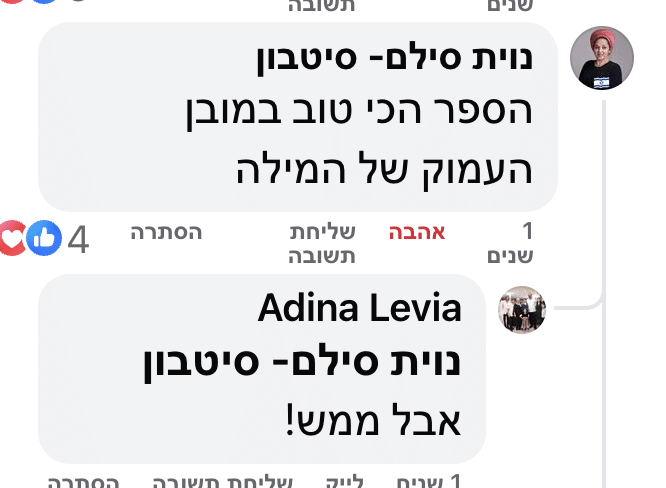Viewport: 666px width, 488px height.
Task: Hide נוית's comment with הסתרה
Action: 165,232
